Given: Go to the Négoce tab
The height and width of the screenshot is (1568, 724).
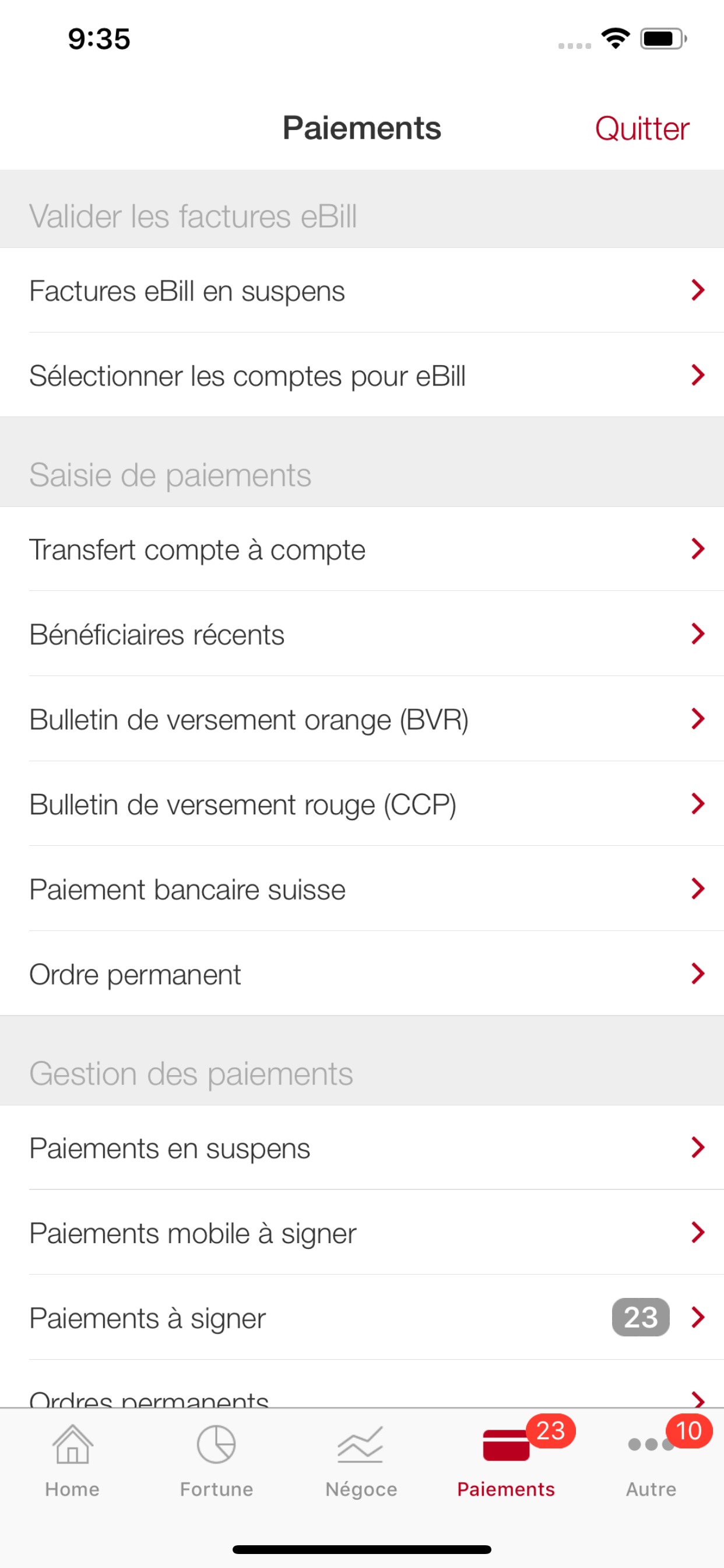Looking at the screenshot, I should pyautogui.click(x=361, y=1461).
